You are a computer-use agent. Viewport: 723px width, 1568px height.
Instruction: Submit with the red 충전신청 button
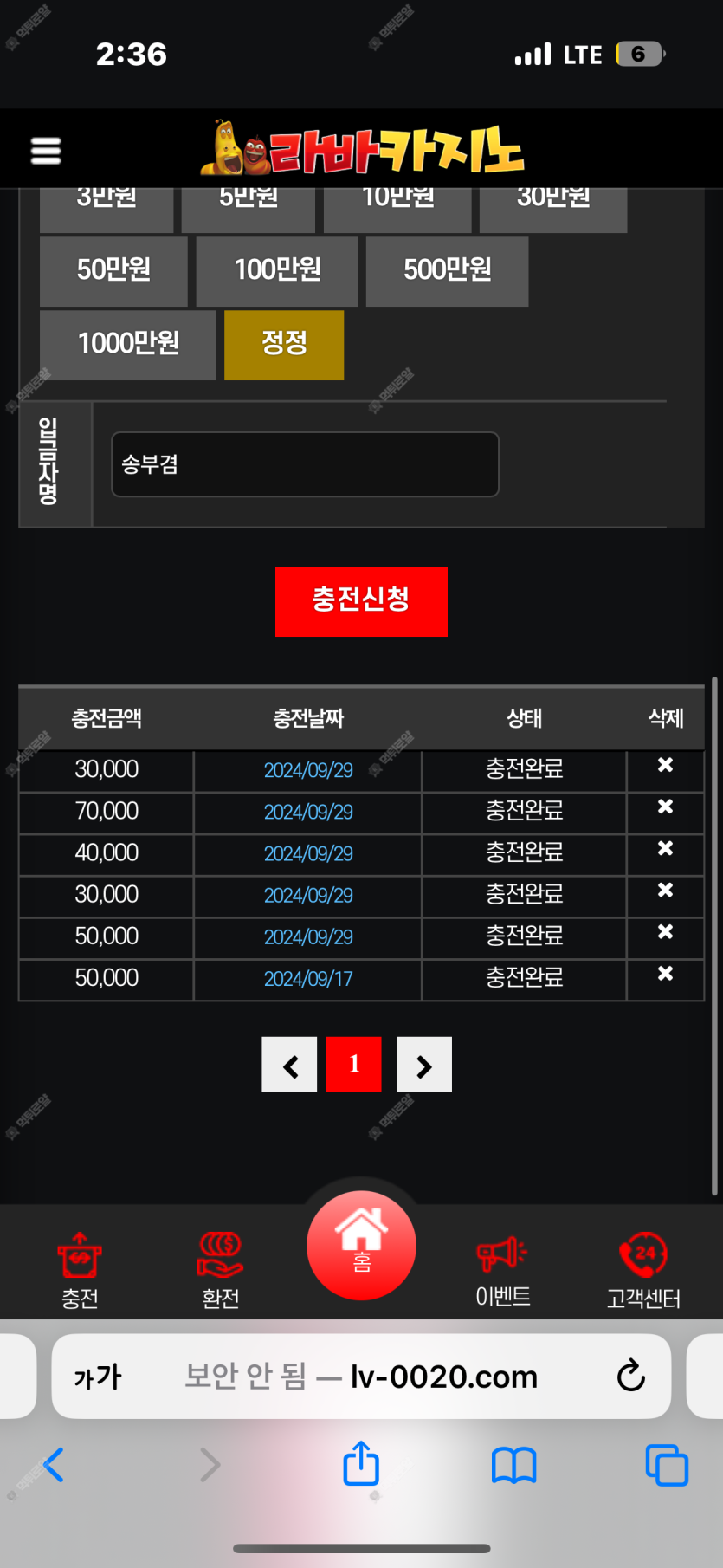click(361, 601)
